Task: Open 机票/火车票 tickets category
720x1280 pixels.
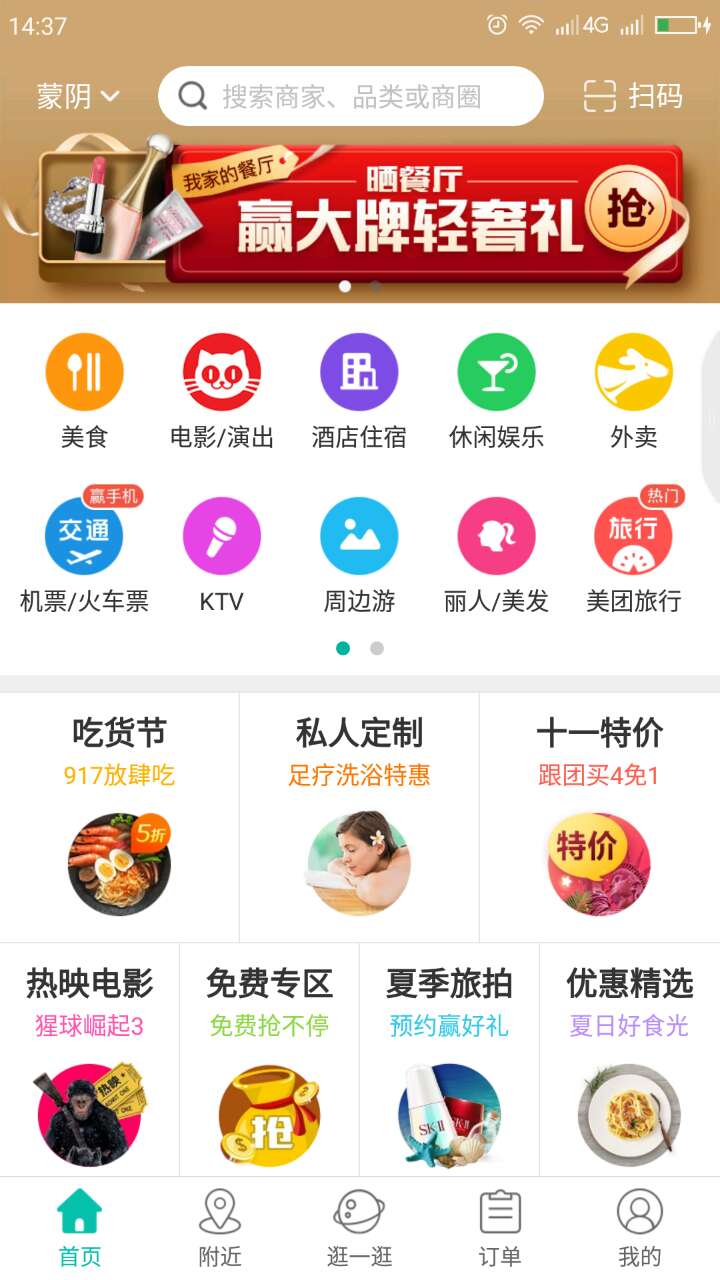Action: pyautogui.click(x=84, y=552)
